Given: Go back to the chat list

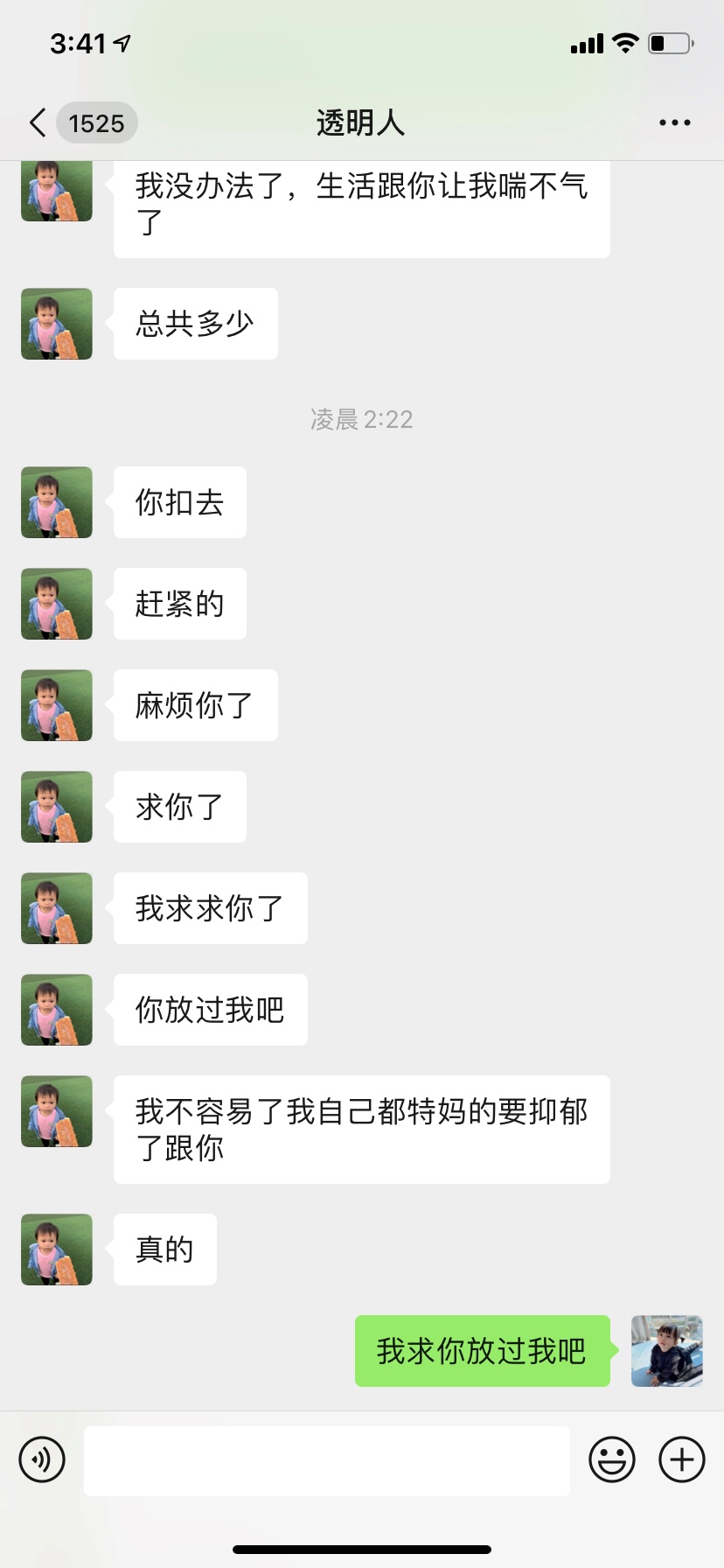Looking at the screenshot, I should pos(38,122).
